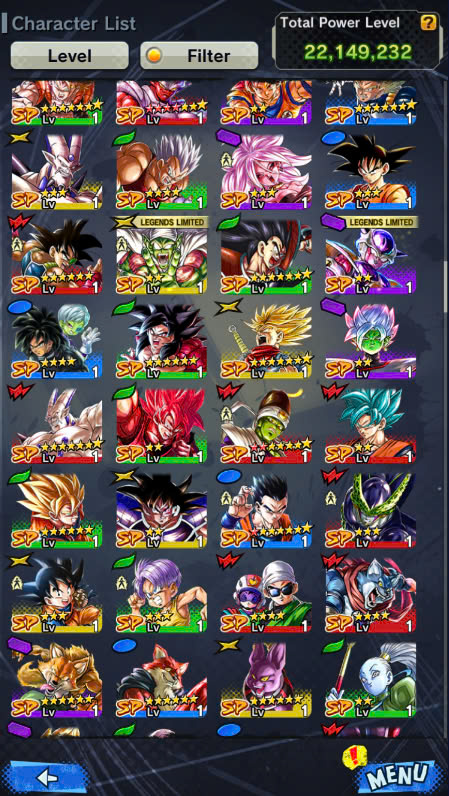Image resolution: width=449 pixels, height=796 pixels.
Task: Select the pink-haired Zamasu Rosé card
Action: (x=371, y=342)
